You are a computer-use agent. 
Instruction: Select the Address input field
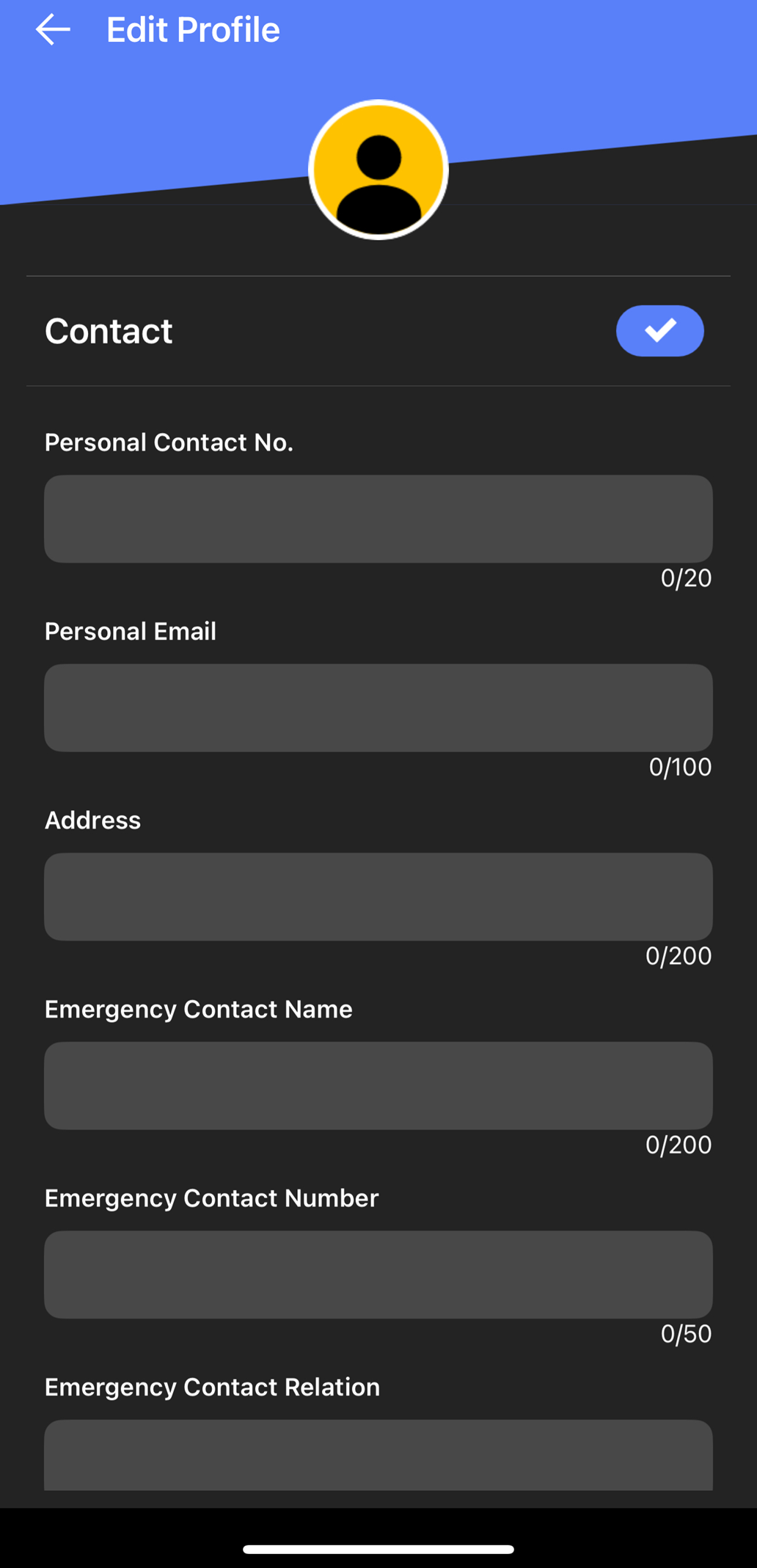coord(378,897)
